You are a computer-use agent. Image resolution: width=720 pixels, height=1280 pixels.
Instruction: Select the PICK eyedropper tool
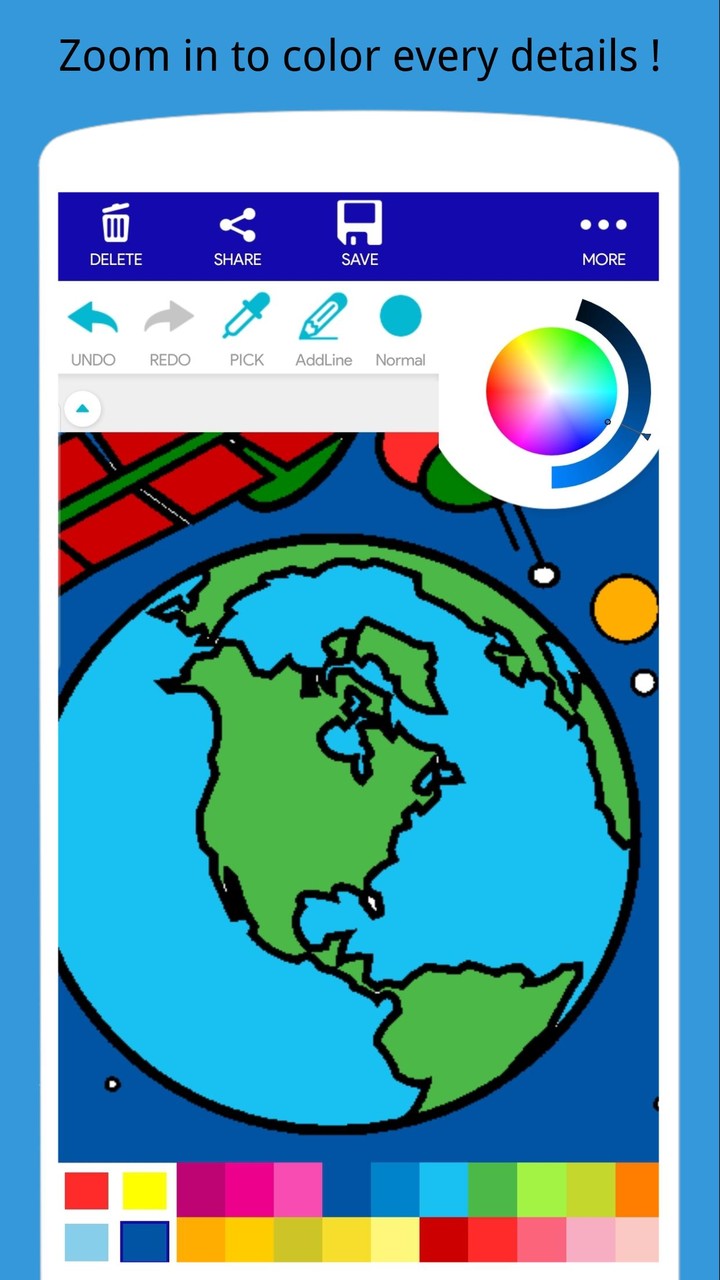(x=245, y=318)
